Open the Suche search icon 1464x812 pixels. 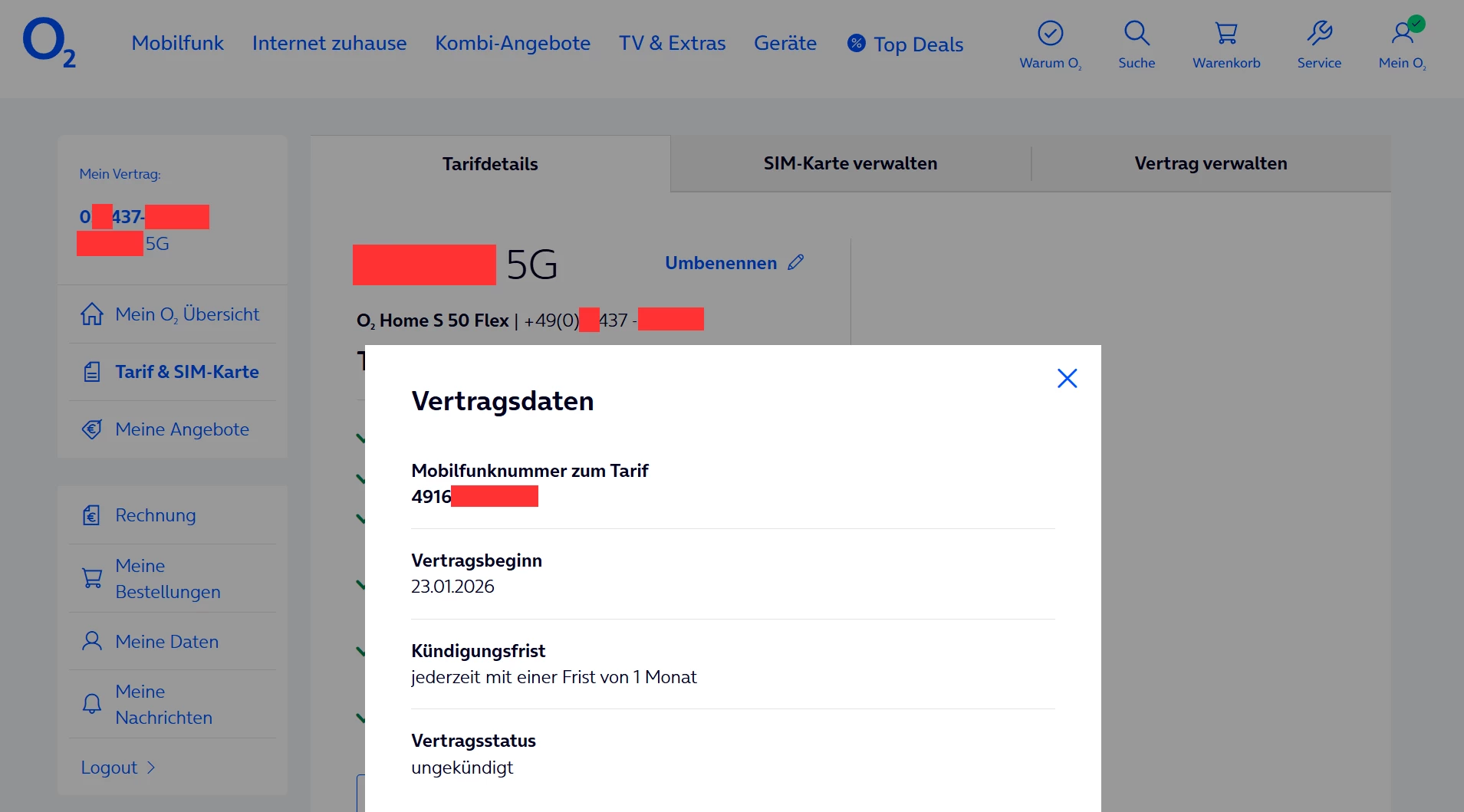pyautogui.click(x=1136, y=44)
